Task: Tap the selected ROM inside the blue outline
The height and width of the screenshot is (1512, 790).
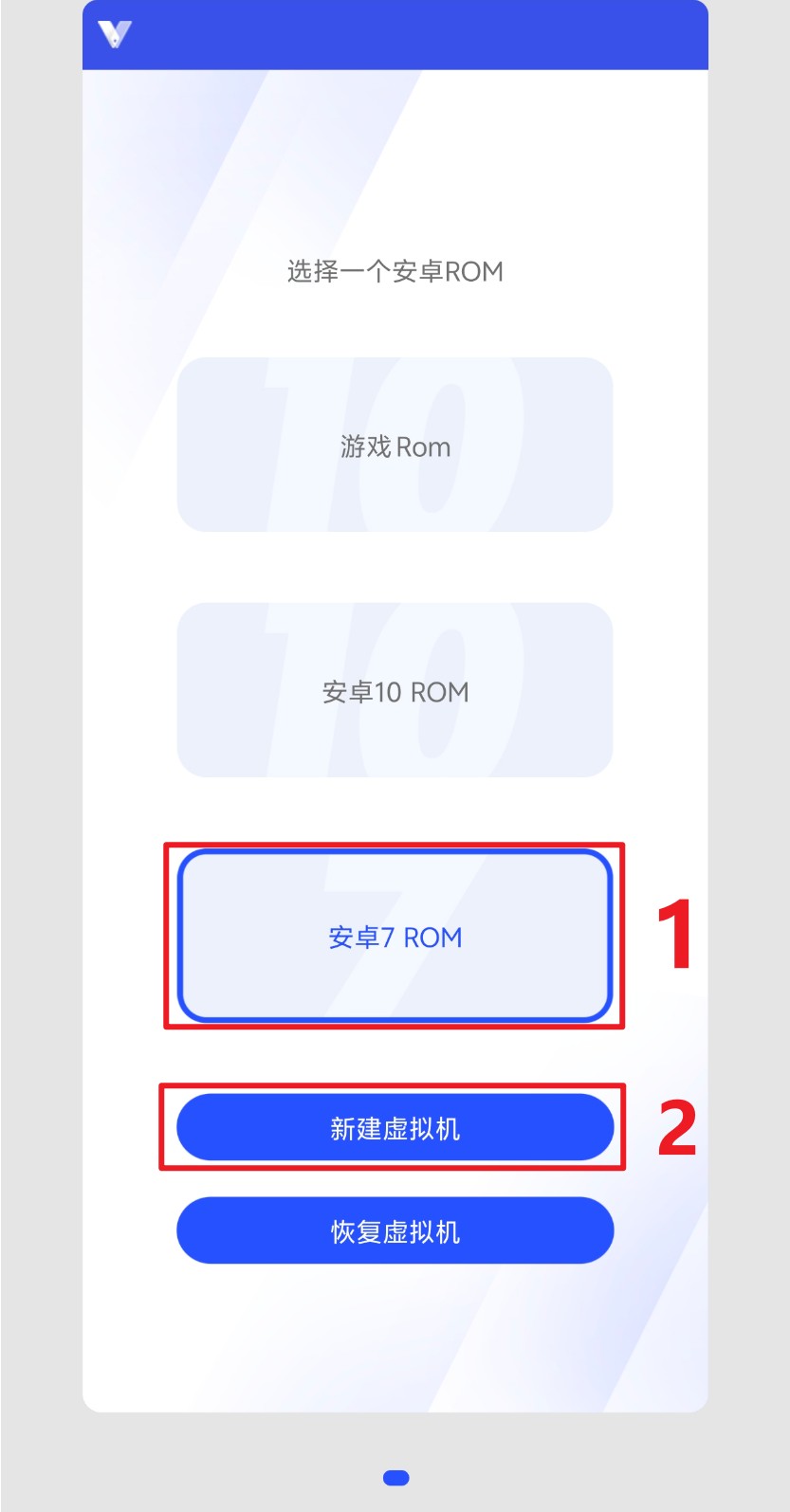Action: [395, 937]
